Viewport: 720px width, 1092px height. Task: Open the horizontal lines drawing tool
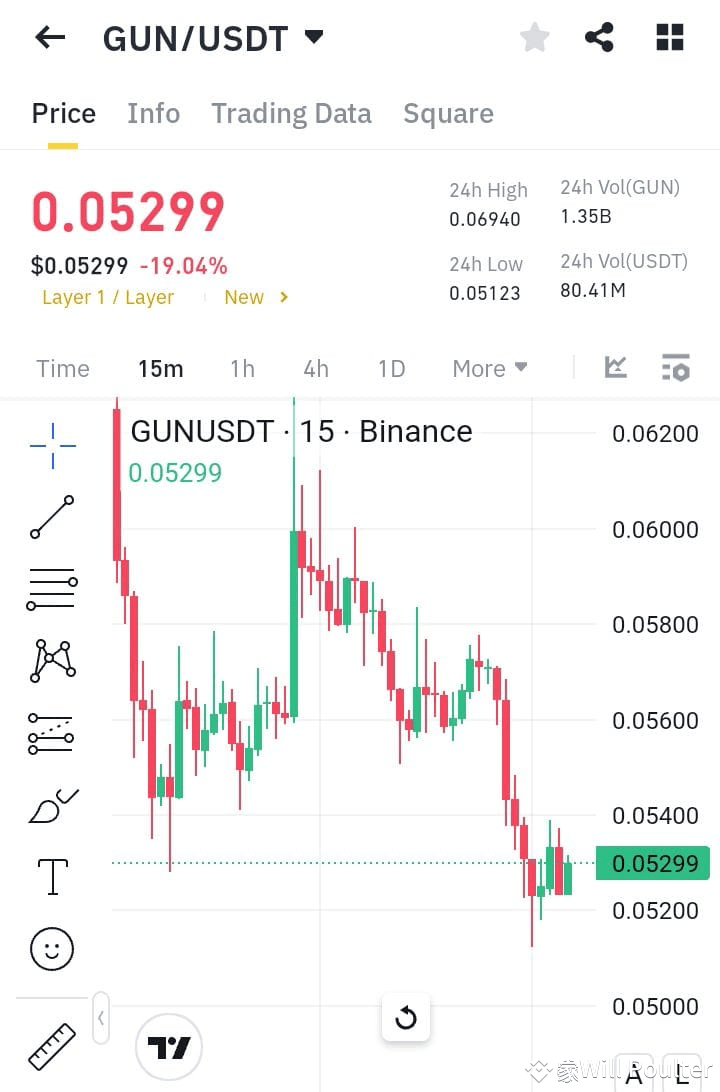[51, 589]
